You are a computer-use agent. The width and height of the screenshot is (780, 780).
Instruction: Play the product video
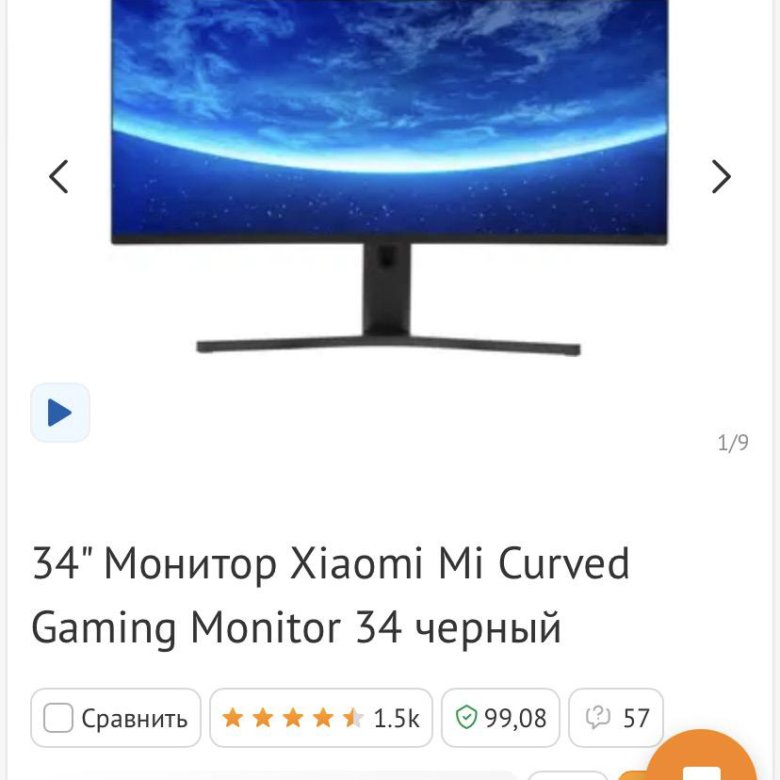pos(60,412)
